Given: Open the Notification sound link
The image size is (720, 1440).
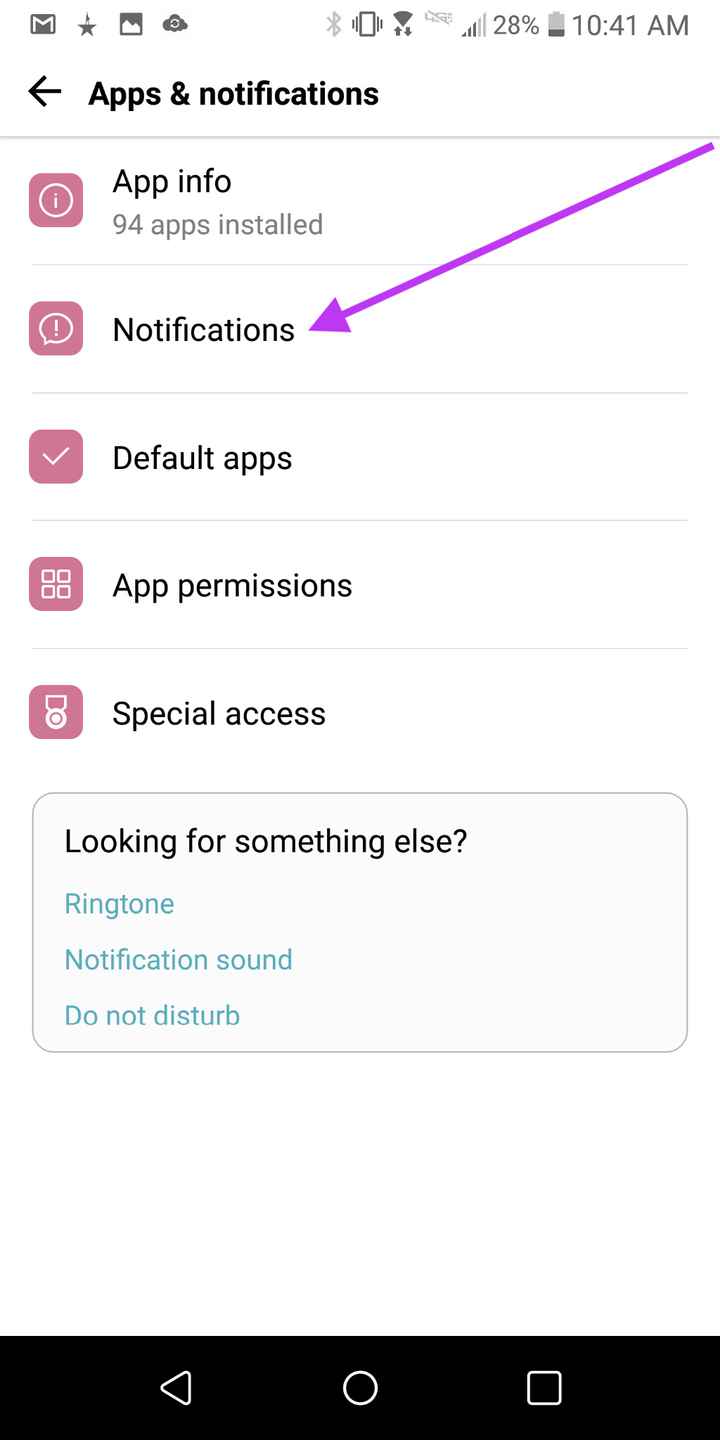Looking at the screenshot, I should (x=178, y=959).
